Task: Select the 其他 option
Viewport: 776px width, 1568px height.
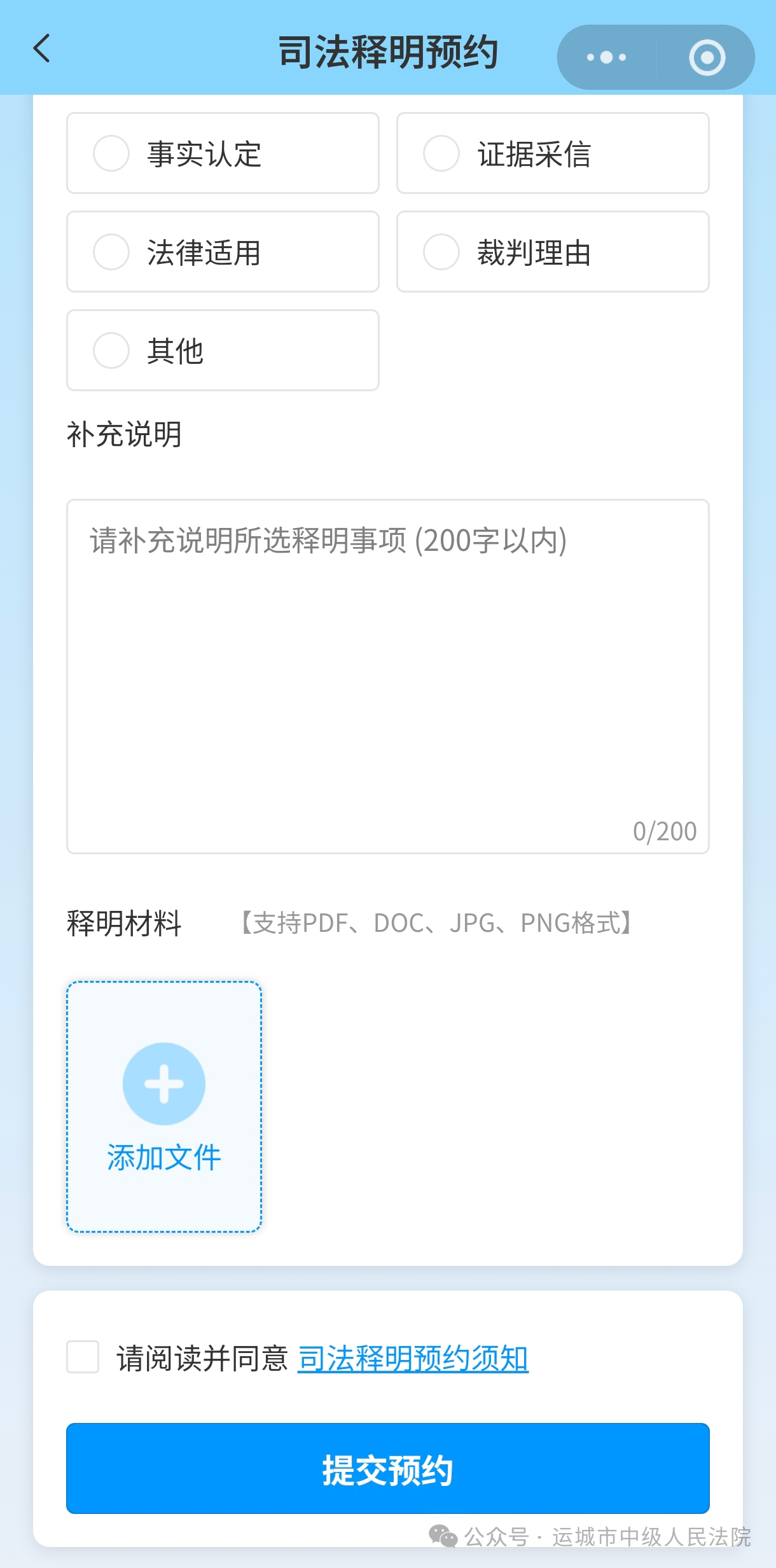Action: pyautogui.click(x=112, y=350)
